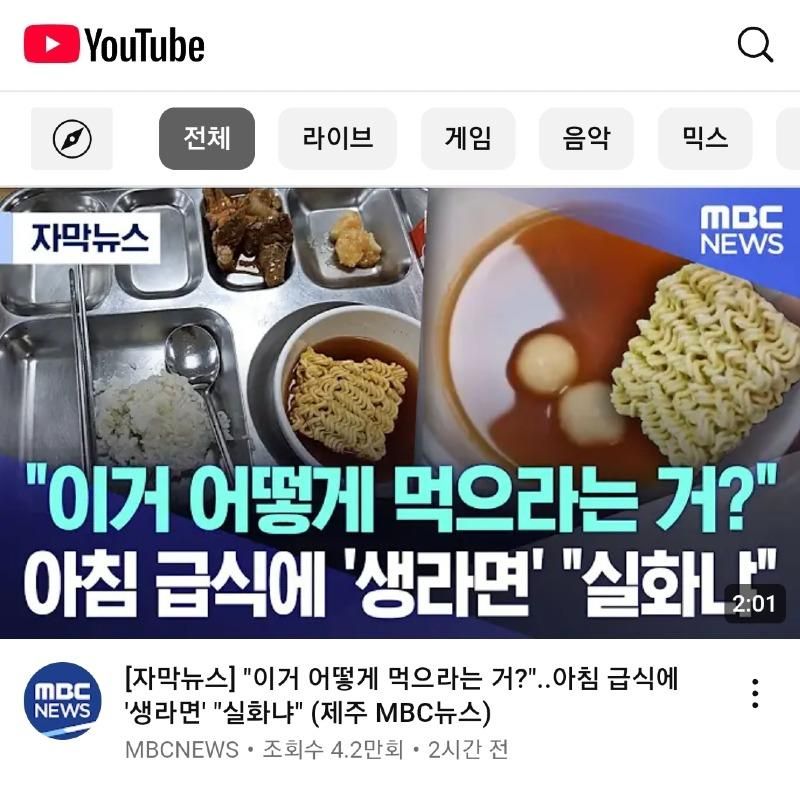Image resolution: width=800 pixels, height=811 pixels.
Task: Switch to the 라이브 chip
Action: point(337,138)
